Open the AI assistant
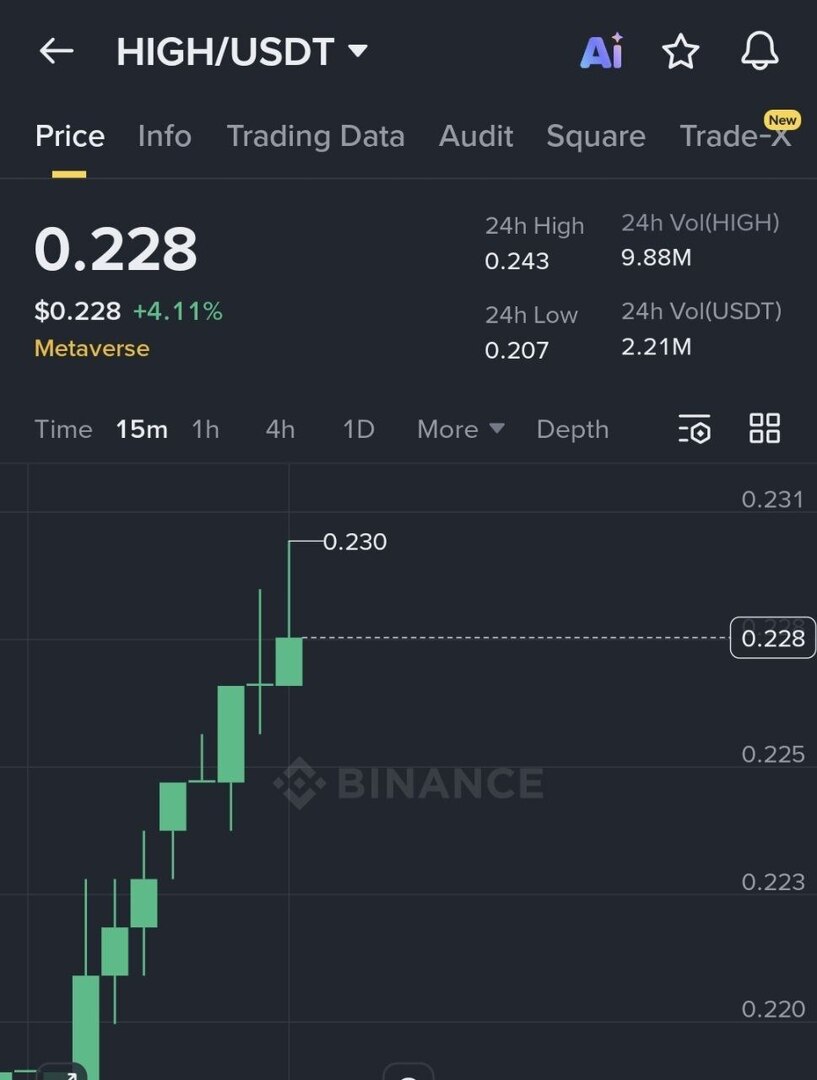817x1080 pixels. coord(602,52)
